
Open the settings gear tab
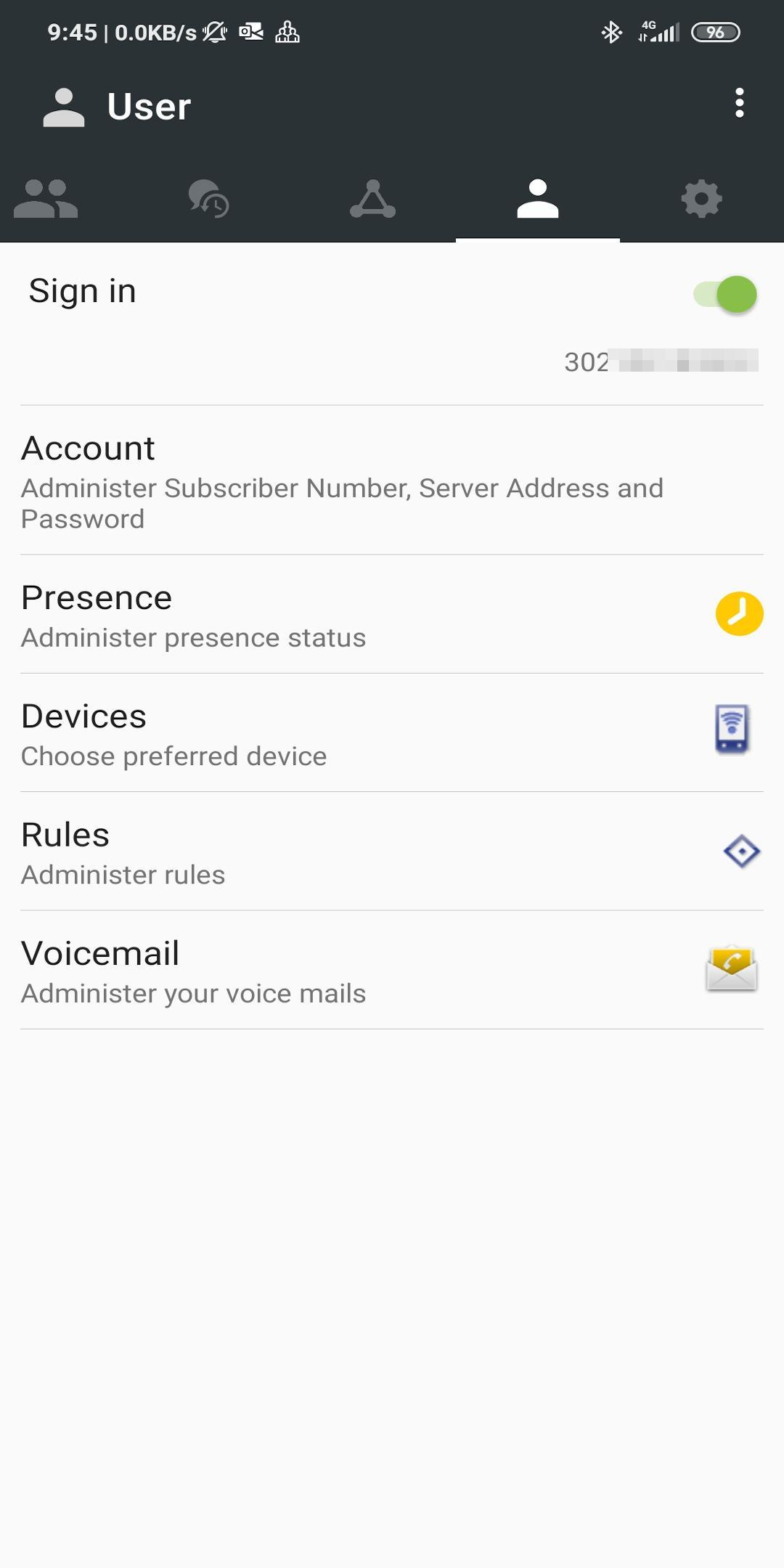tap(701, 199)
